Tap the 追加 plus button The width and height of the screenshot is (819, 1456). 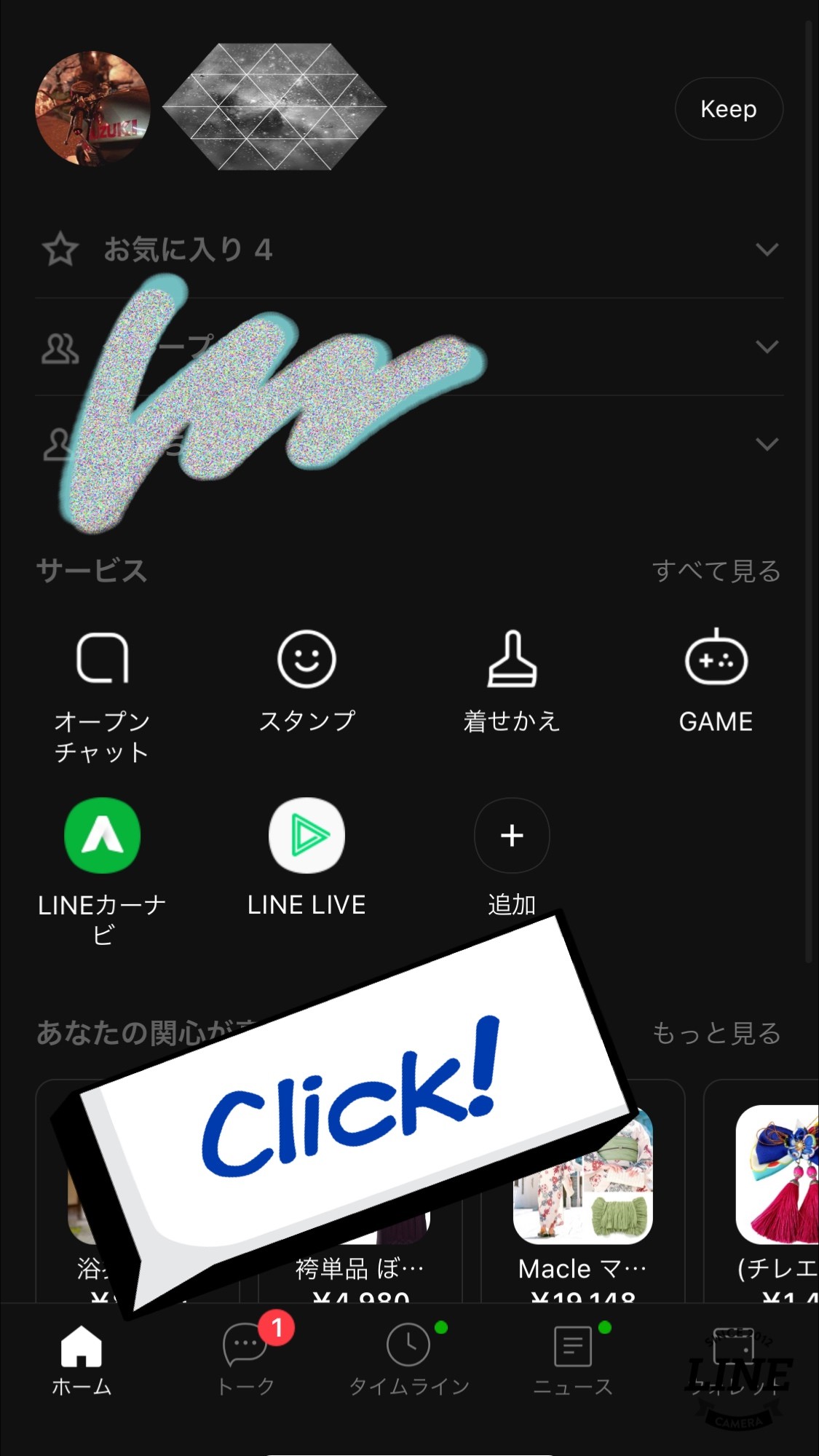click(x=512, y=836)
